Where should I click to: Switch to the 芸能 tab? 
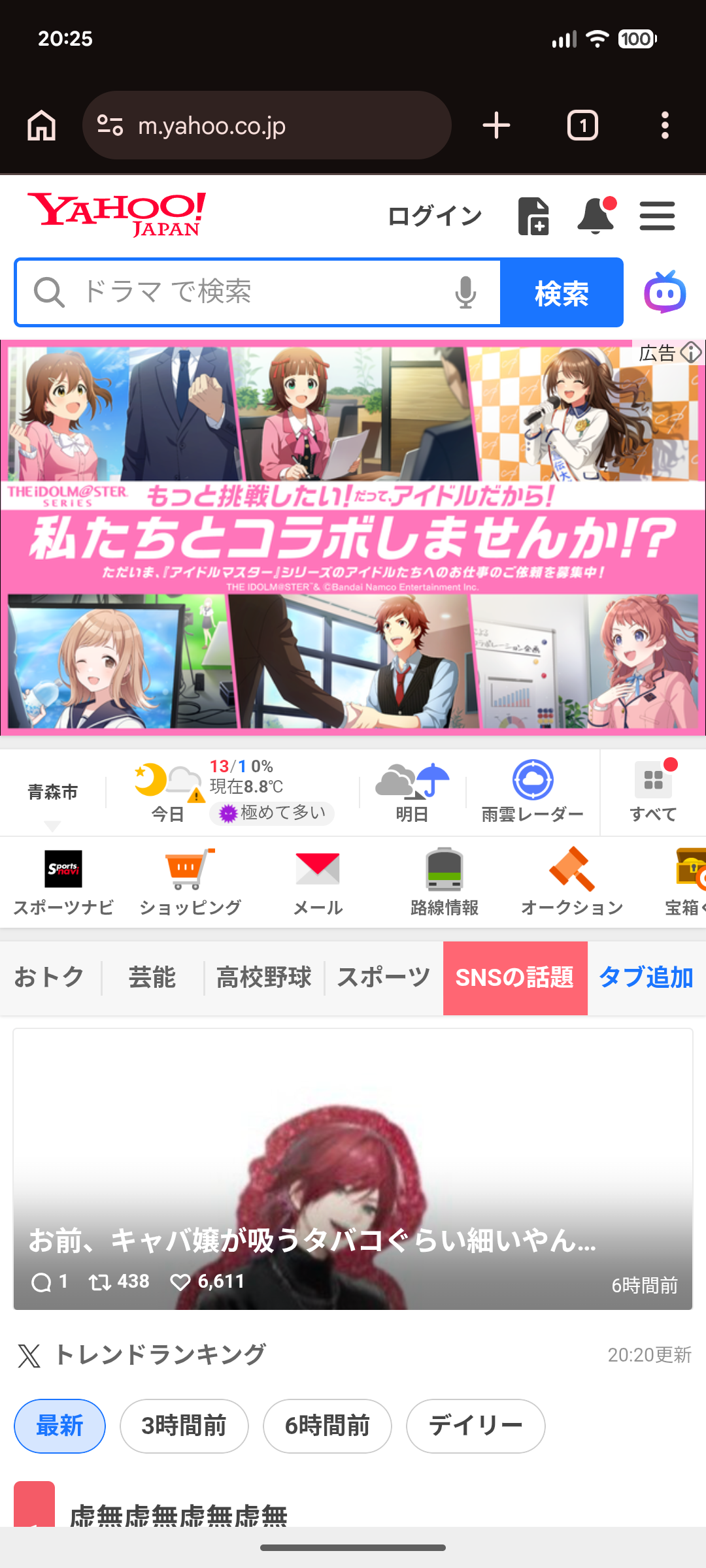(152, 978)
